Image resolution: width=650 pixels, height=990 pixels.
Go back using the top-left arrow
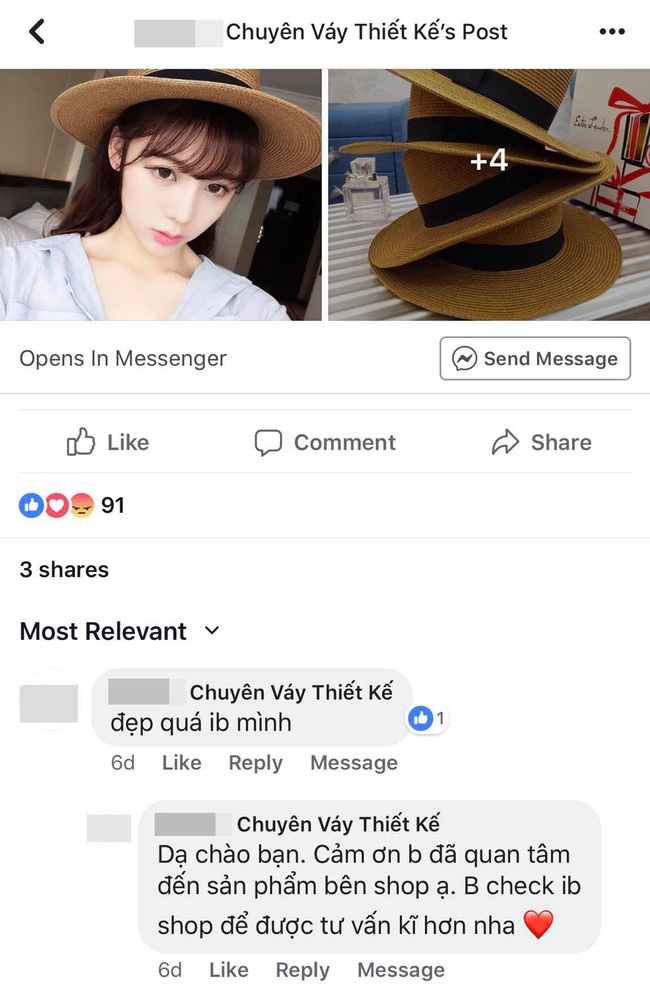[37, 32]
